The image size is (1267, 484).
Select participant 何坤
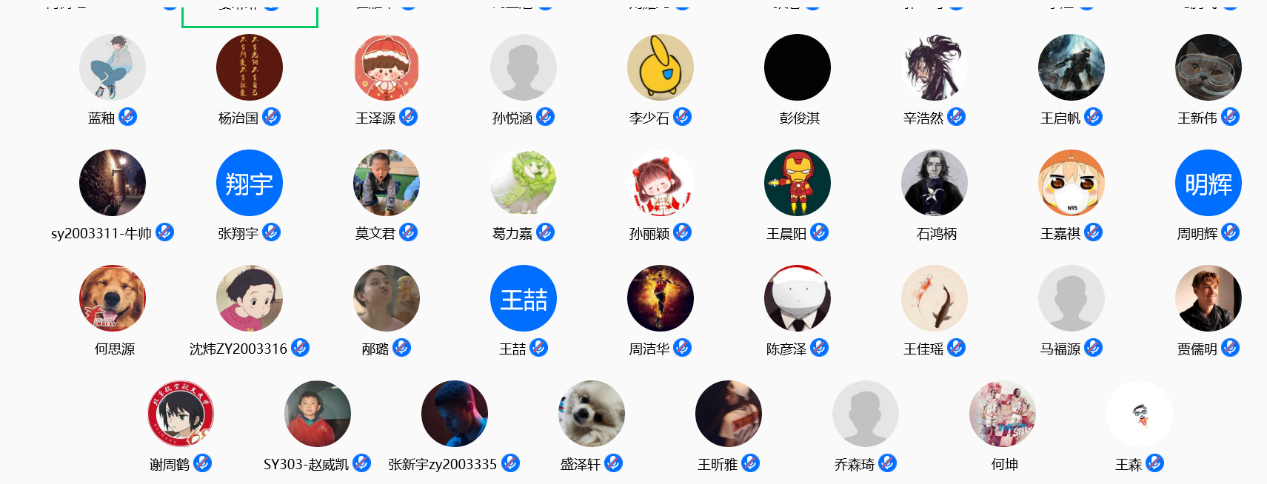pyautogui.click(x=1002, y=413)
